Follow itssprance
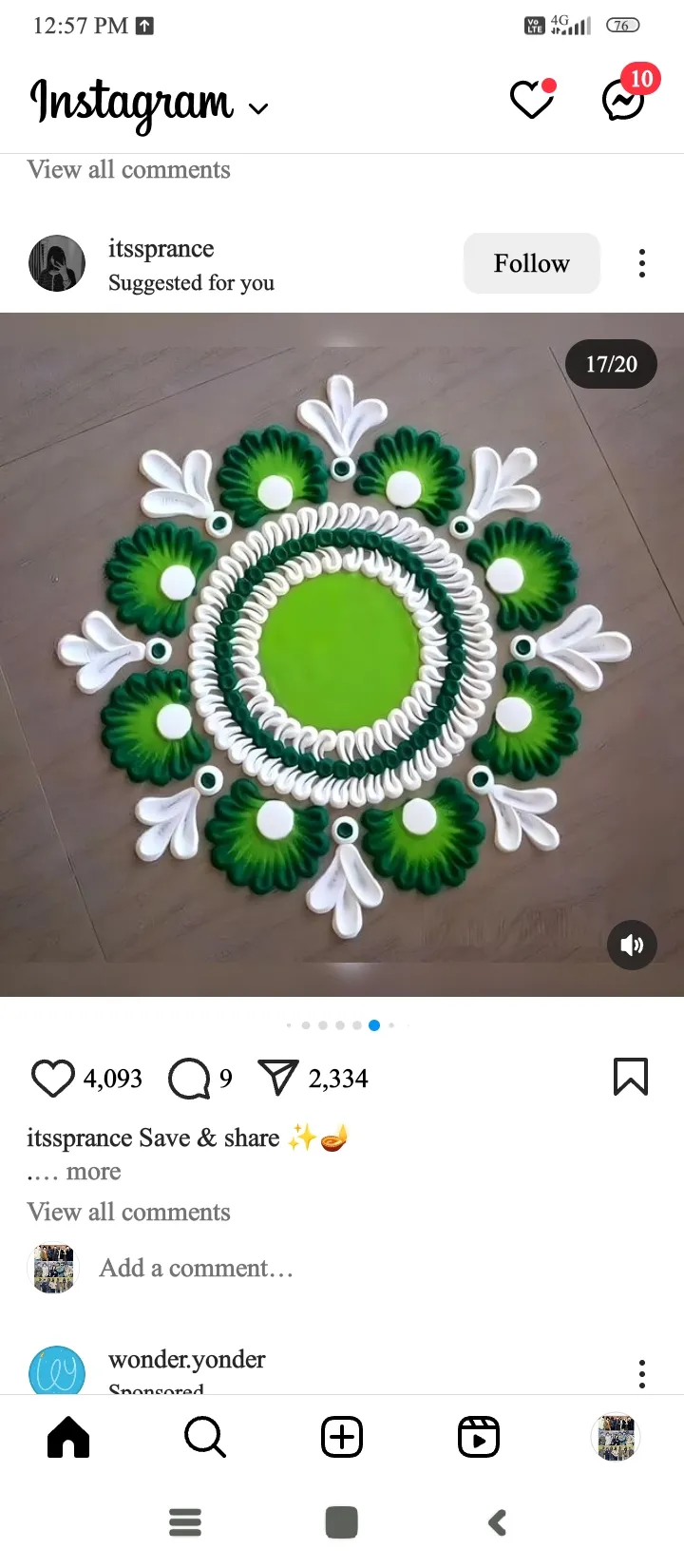Viewport: 684px width, 1568px height. 531,263
